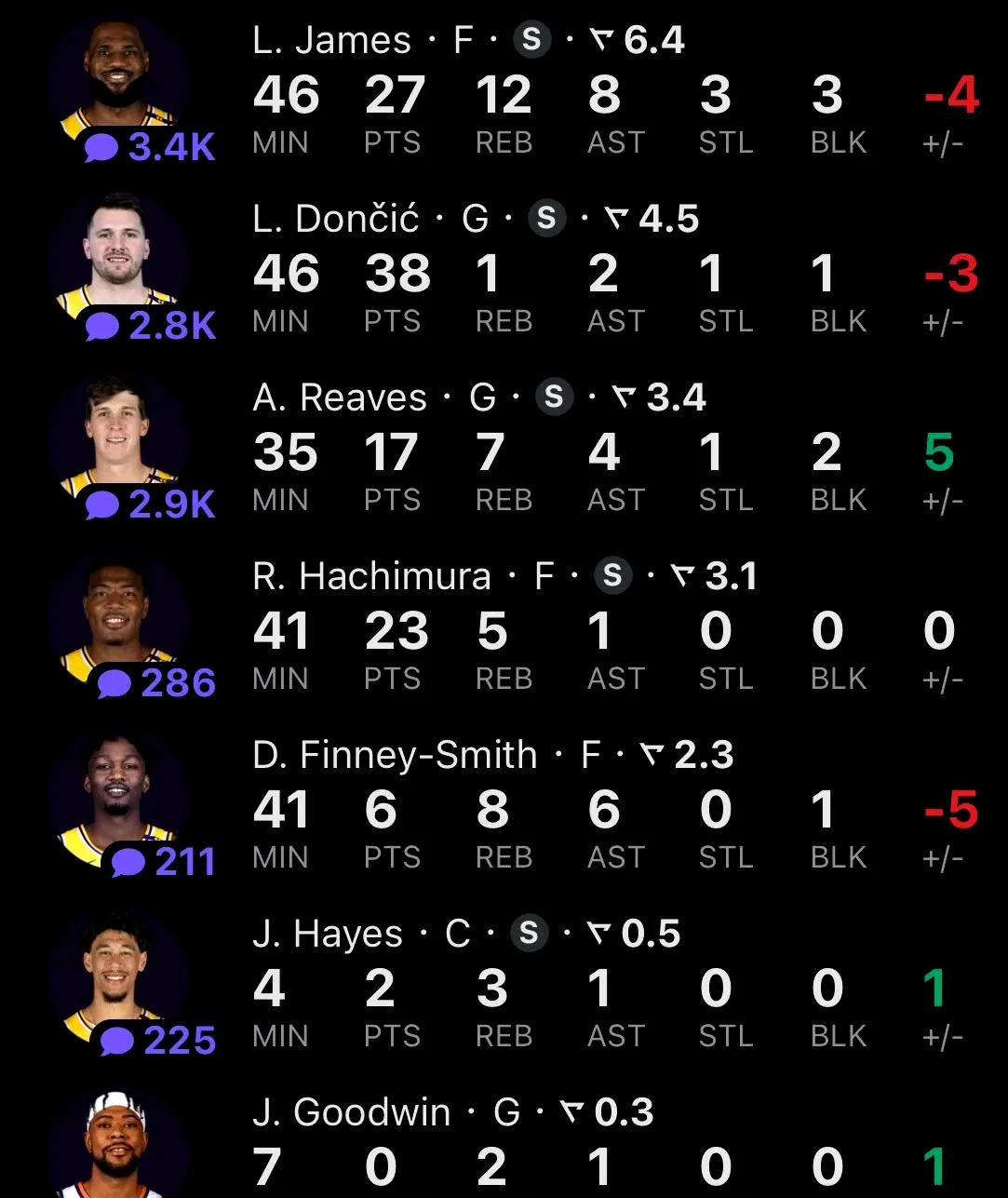View the 3.4K comments on L. James
Viewport: 1008px width, 1198px height.
[x=151, y=147]
